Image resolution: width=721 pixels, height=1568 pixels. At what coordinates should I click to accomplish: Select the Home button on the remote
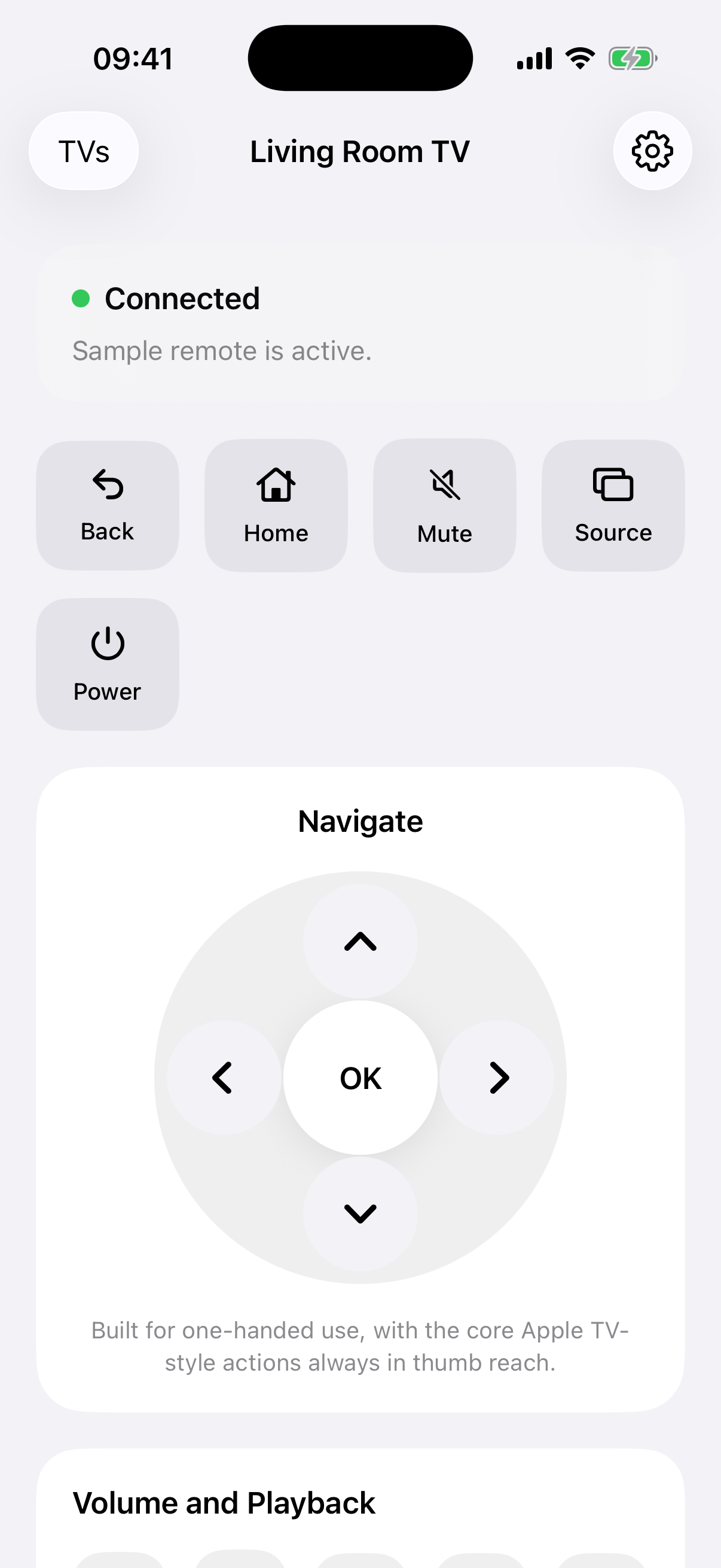(275, 505)
